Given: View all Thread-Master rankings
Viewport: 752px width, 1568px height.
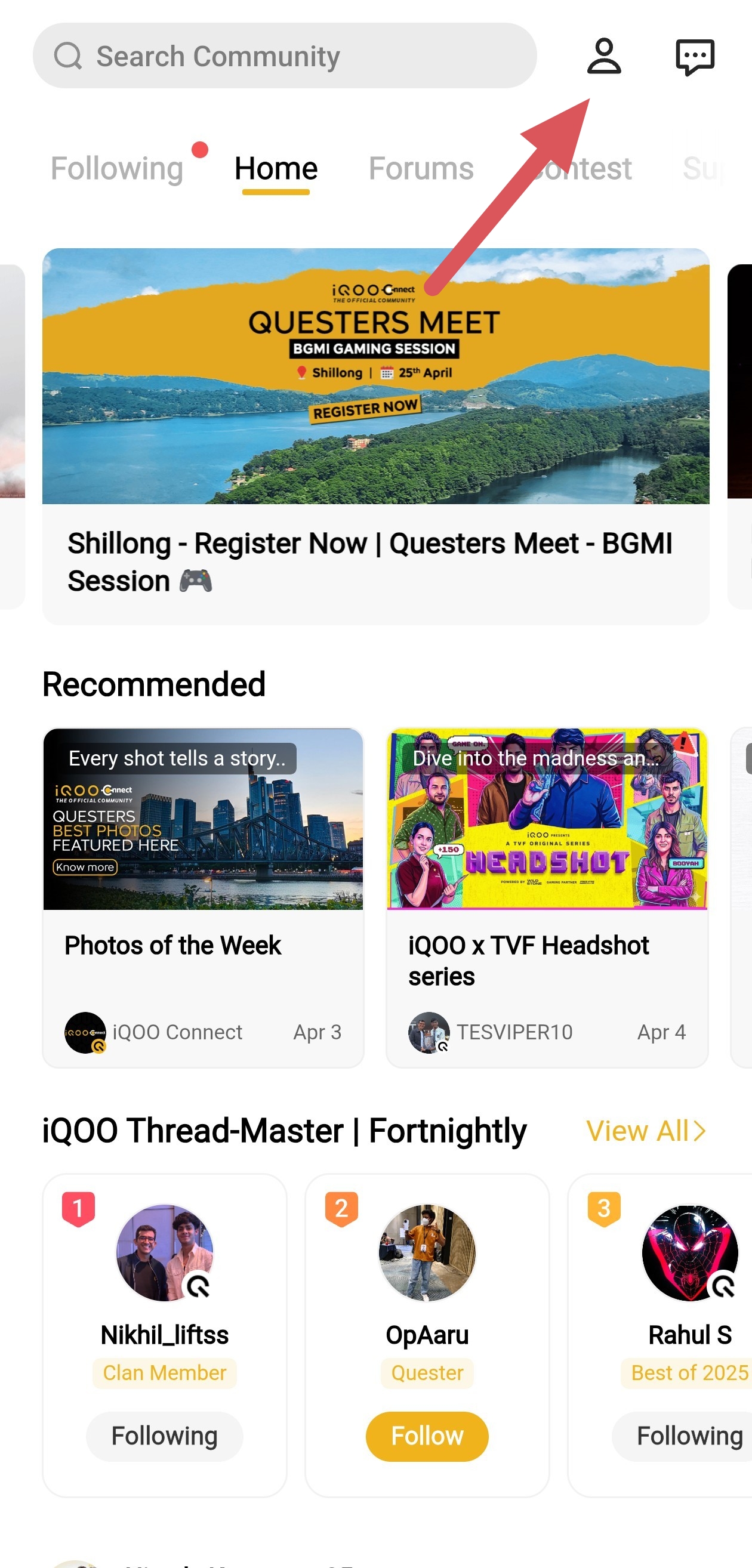Looking at the screenshot, I should pyautogui.click(x=645, y=1130).
